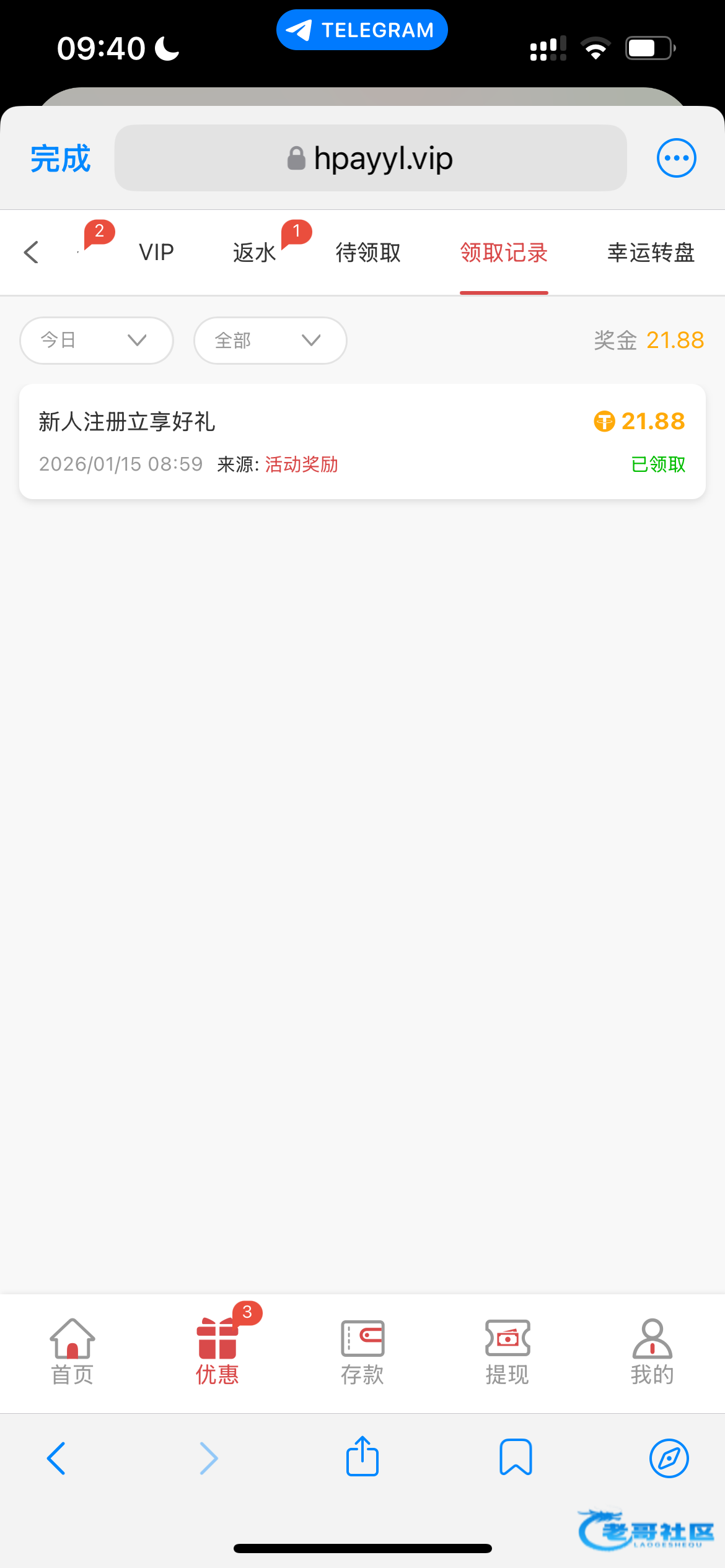The image size is (725, 1568).
Task: Expand the 全部 filter dropdown
Action: (x=270, y=341)
